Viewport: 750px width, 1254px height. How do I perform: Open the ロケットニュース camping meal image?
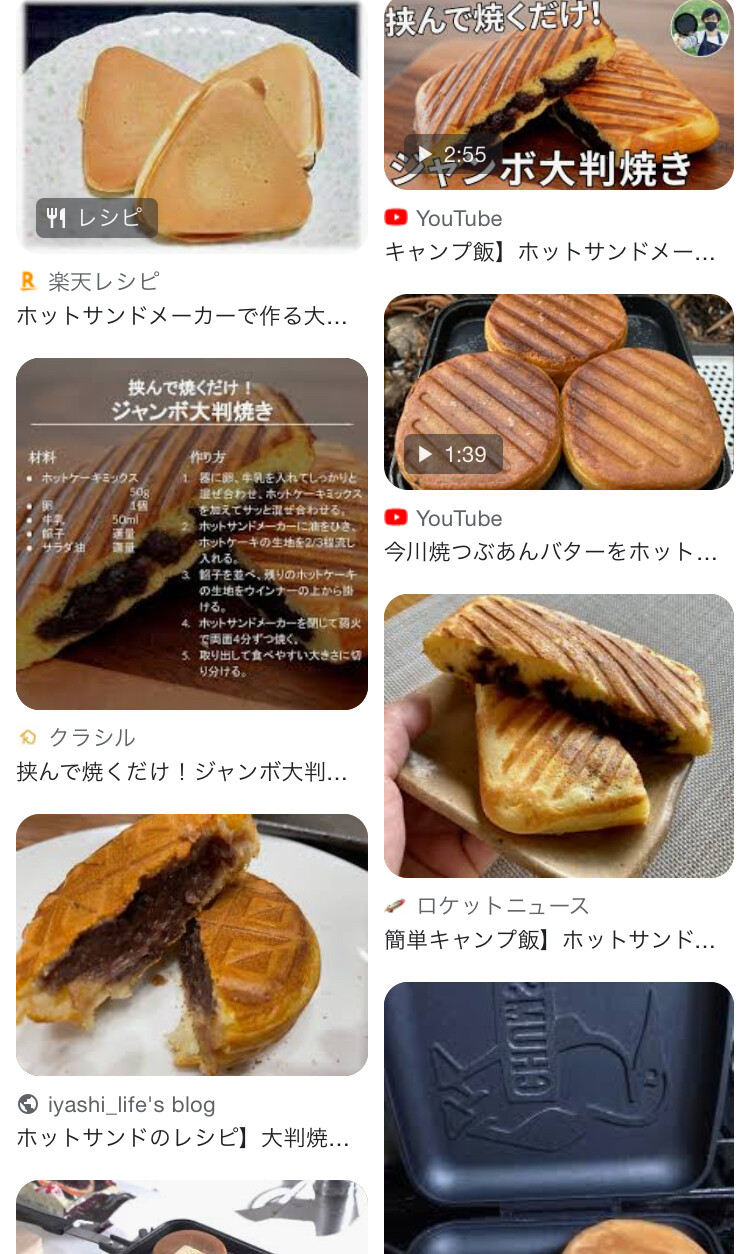(558, 735)
